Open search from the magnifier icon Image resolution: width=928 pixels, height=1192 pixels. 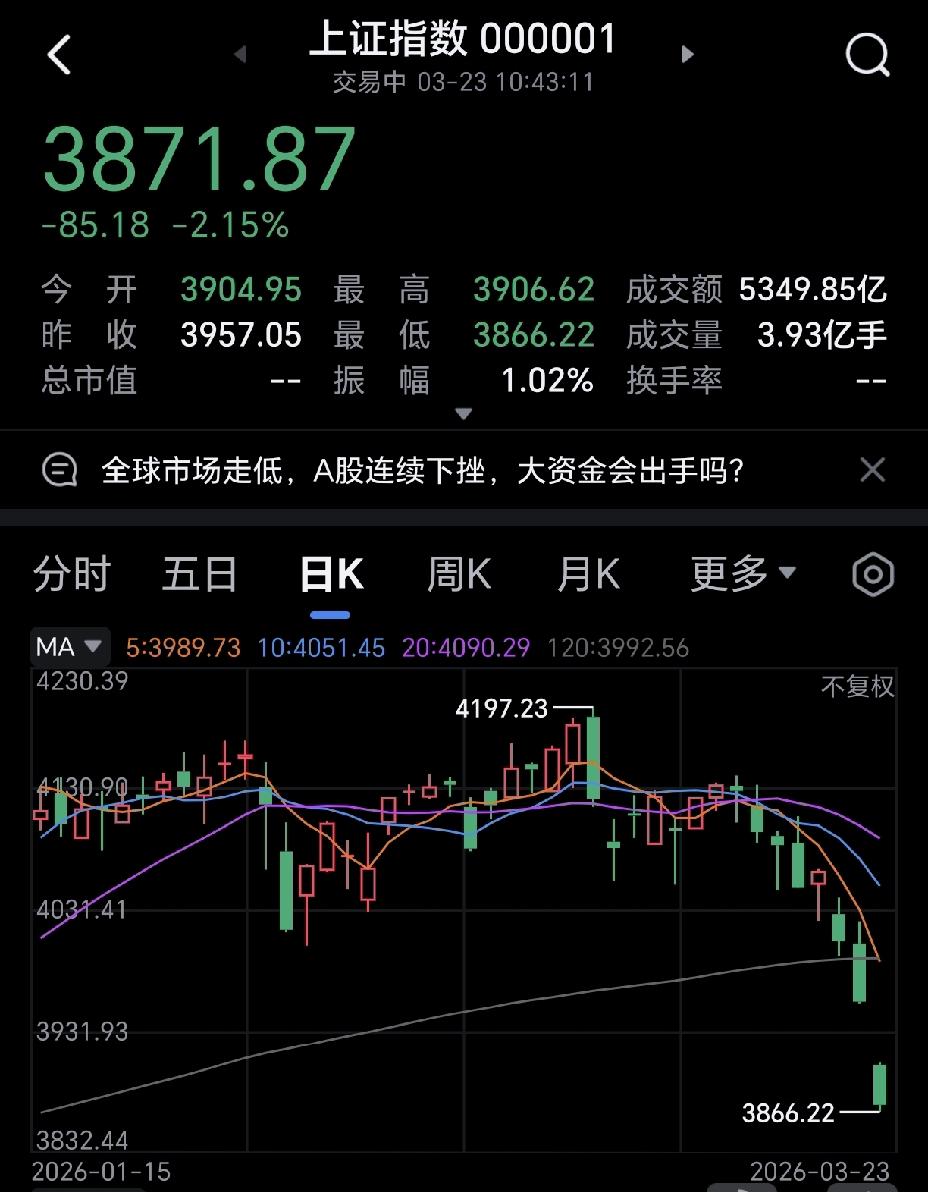868,55
